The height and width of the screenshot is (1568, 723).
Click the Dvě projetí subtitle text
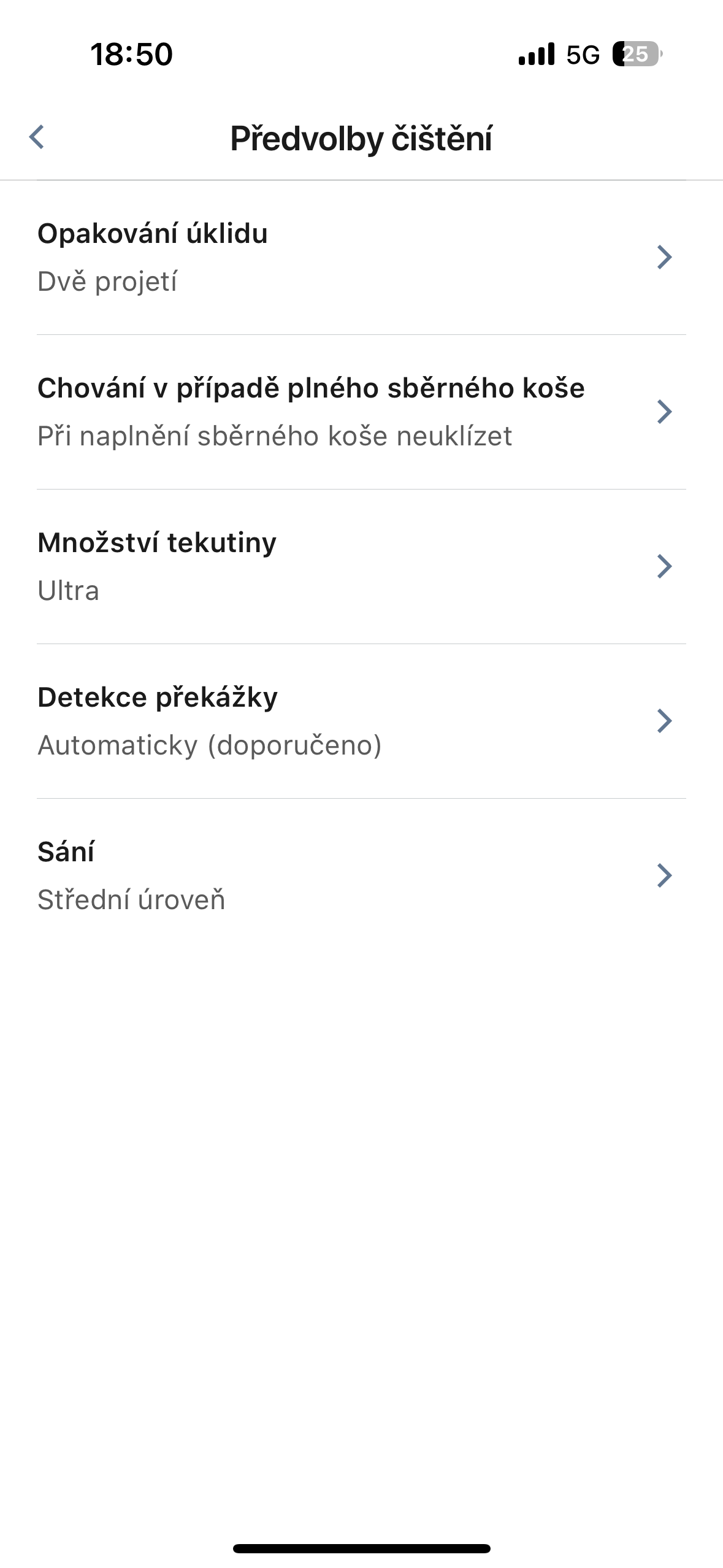tap(108, 282)
